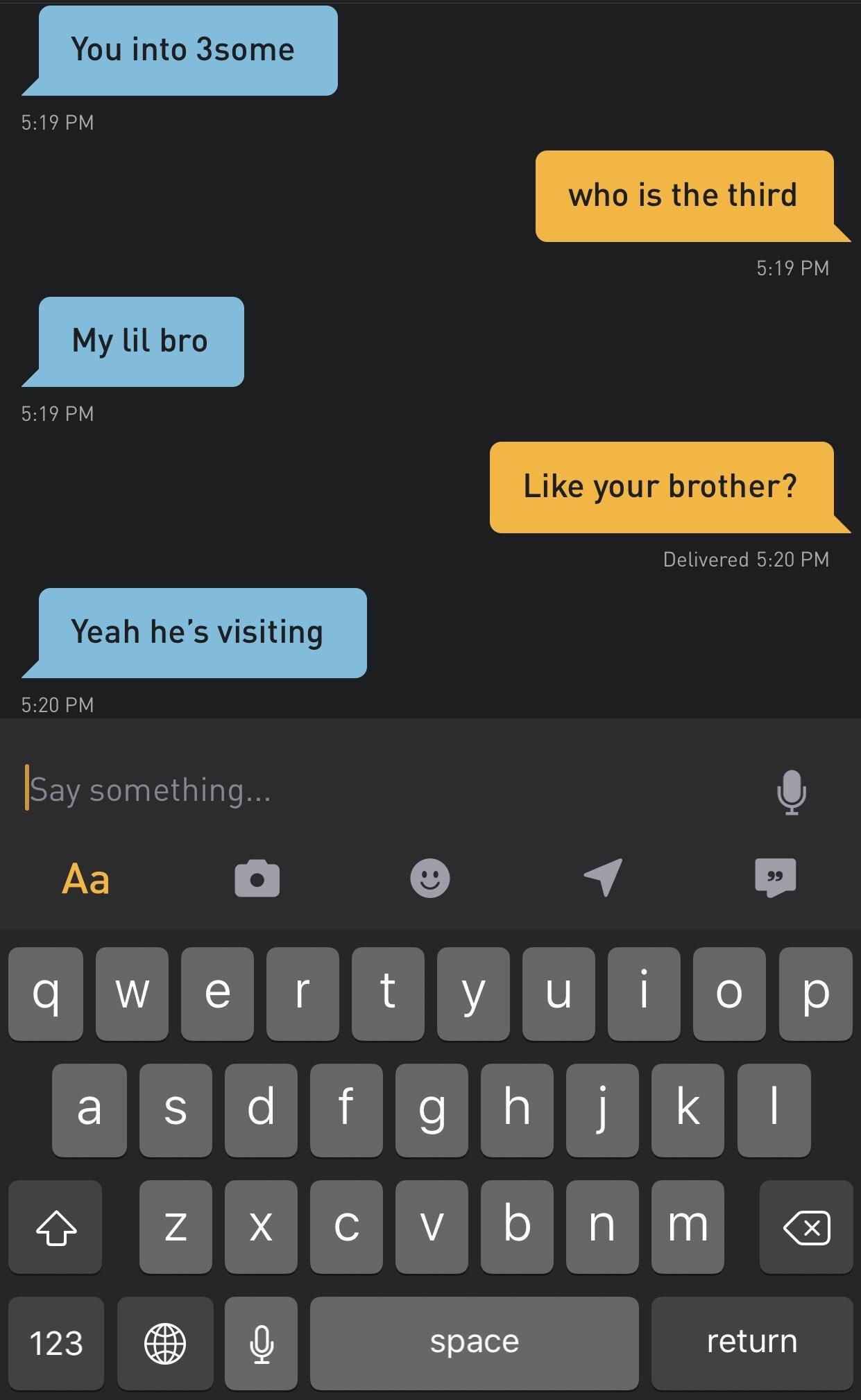Tap the backspace key on the keyboard

click(806, 1227)
